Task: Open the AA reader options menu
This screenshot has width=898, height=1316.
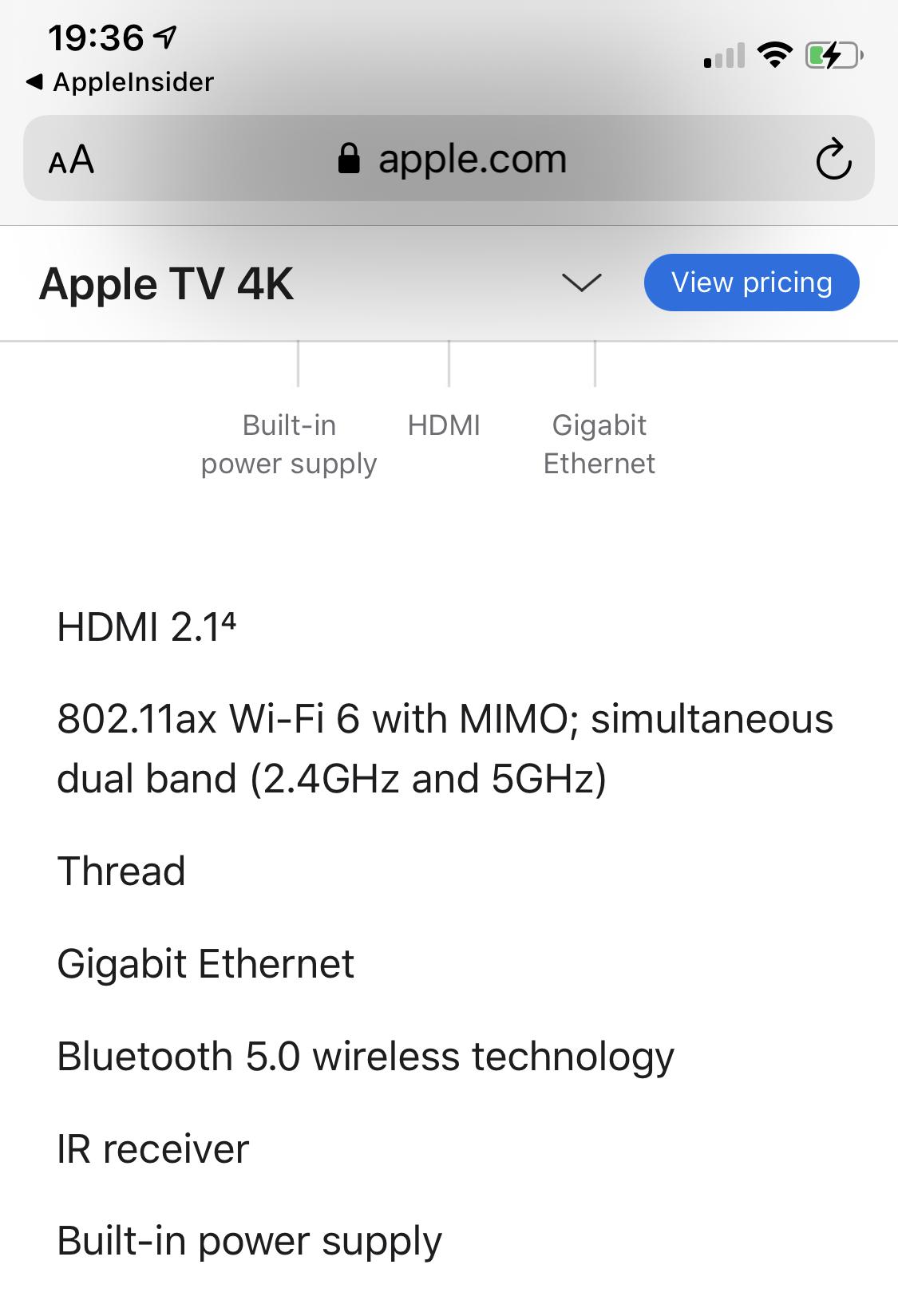Action: click(71, 160)
